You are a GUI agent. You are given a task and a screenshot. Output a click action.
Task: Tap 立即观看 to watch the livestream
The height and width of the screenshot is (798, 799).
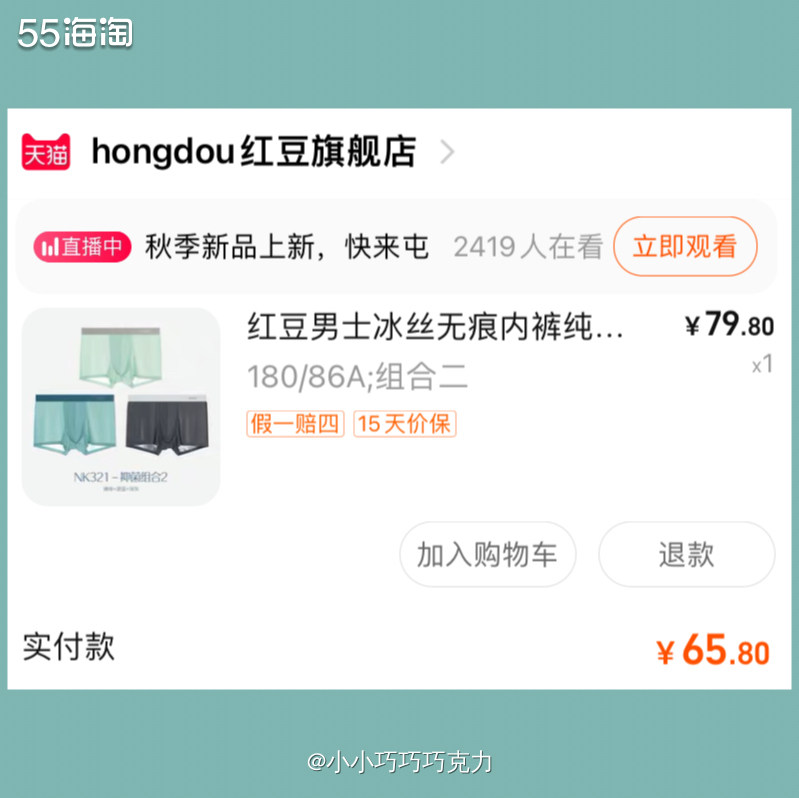point(684,246)
